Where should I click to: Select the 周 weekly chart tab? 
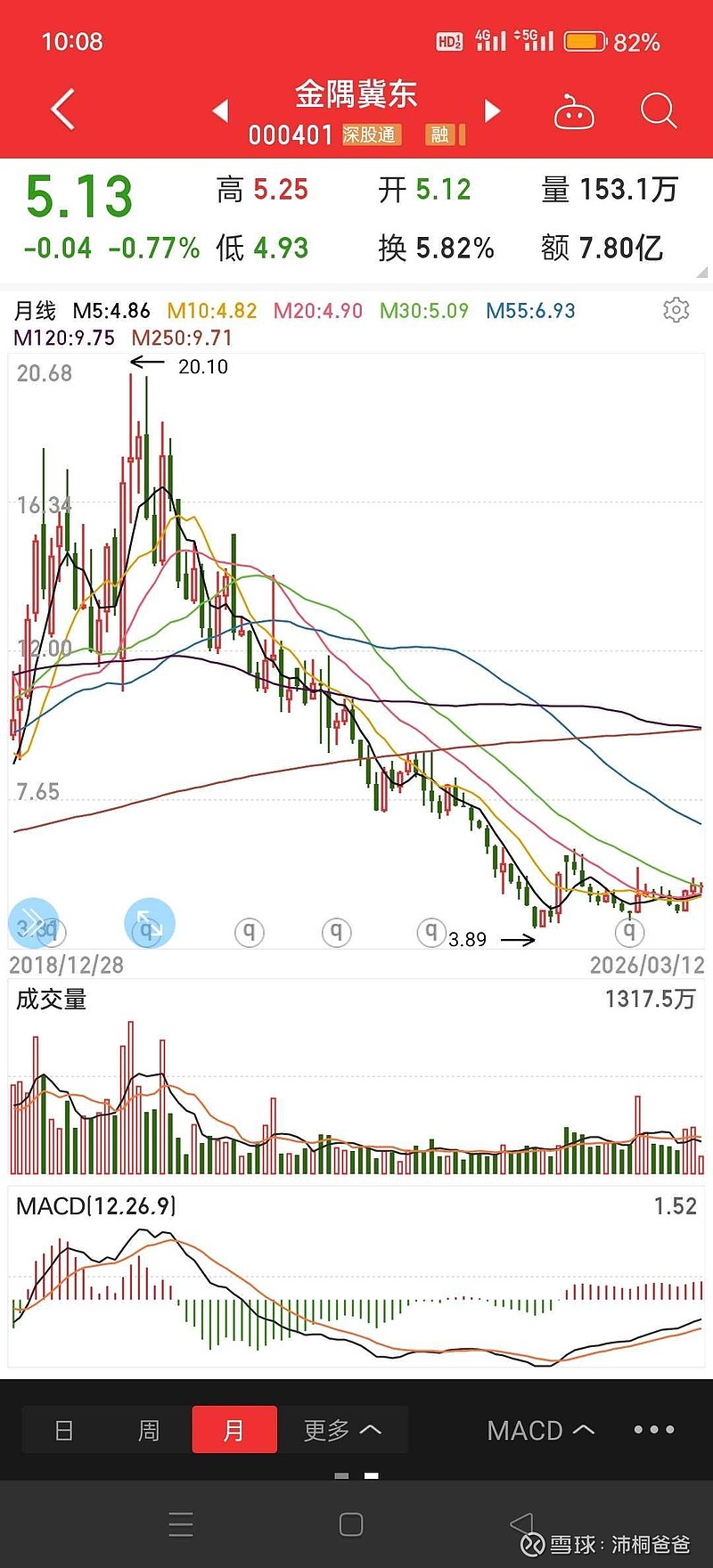tap(149, 1430)
